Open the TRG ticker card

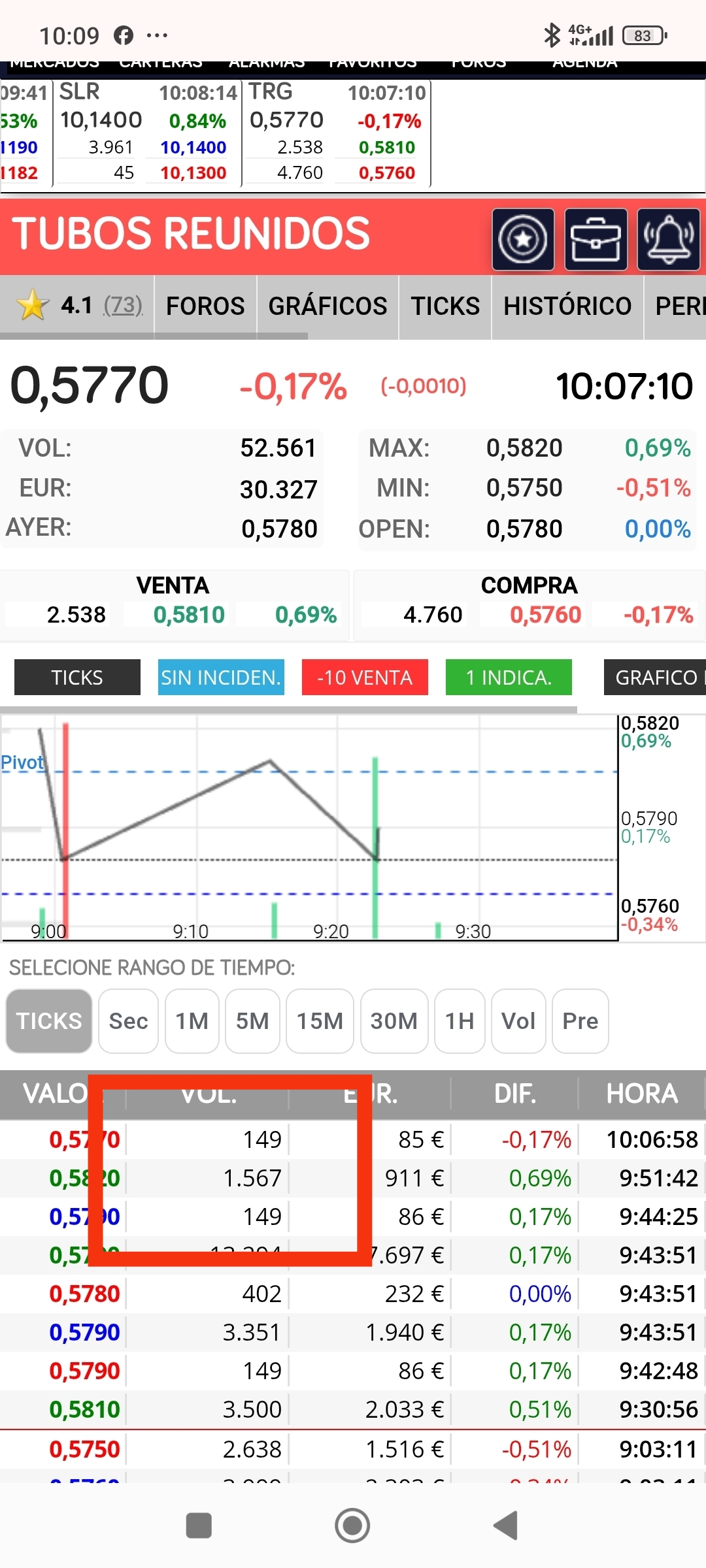(337, 133)
